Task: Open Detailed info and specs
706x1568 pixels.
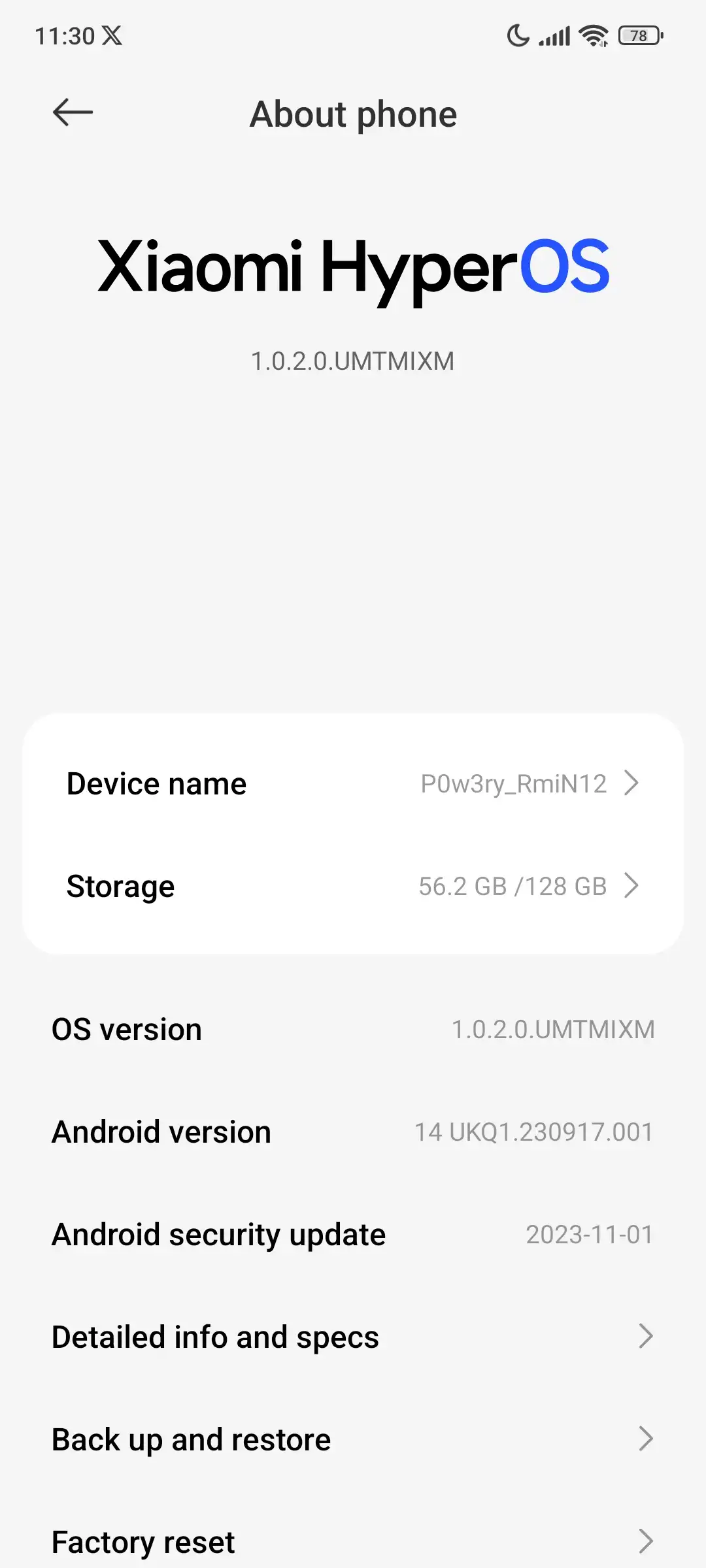Action: [x=353, y=1337]
